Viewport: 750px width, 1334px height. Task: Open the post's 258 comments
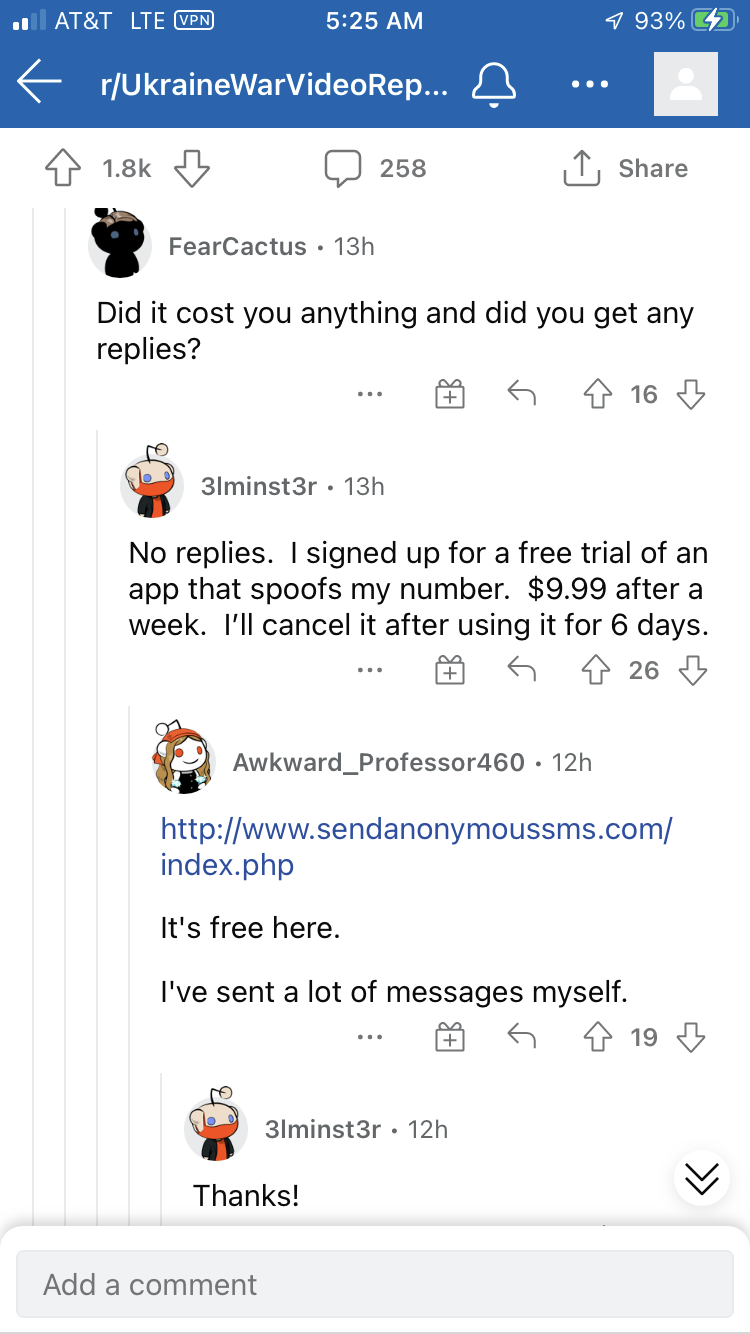coord(375,169)
